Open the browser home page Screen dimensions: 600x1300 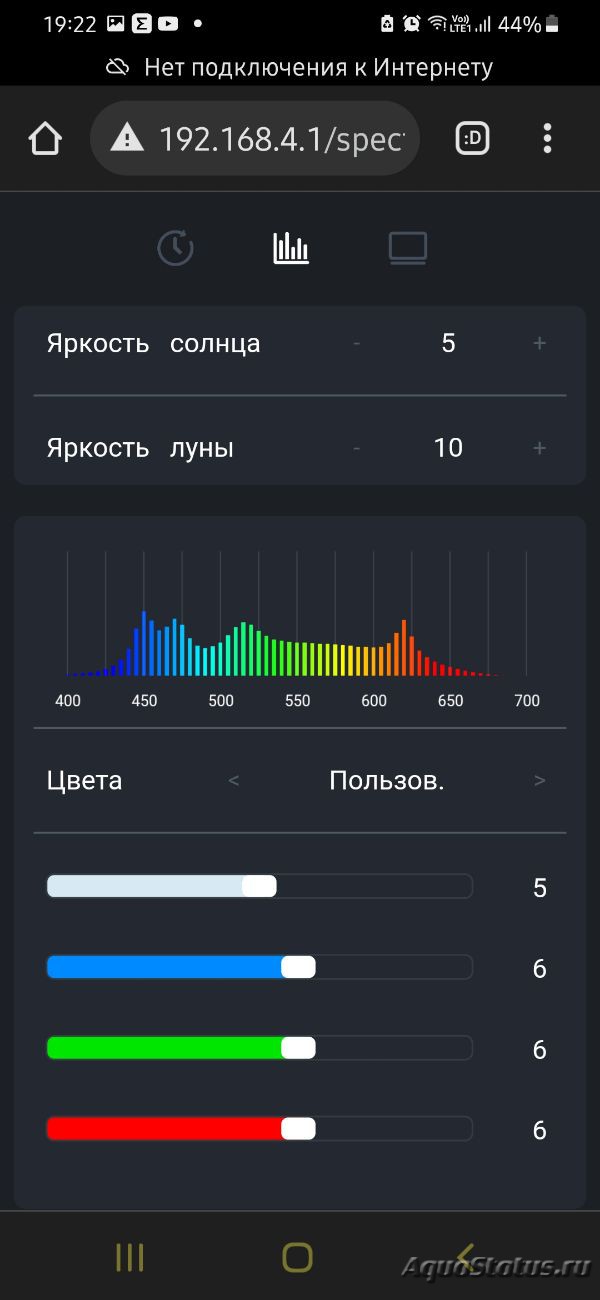[x=45, y=139]
